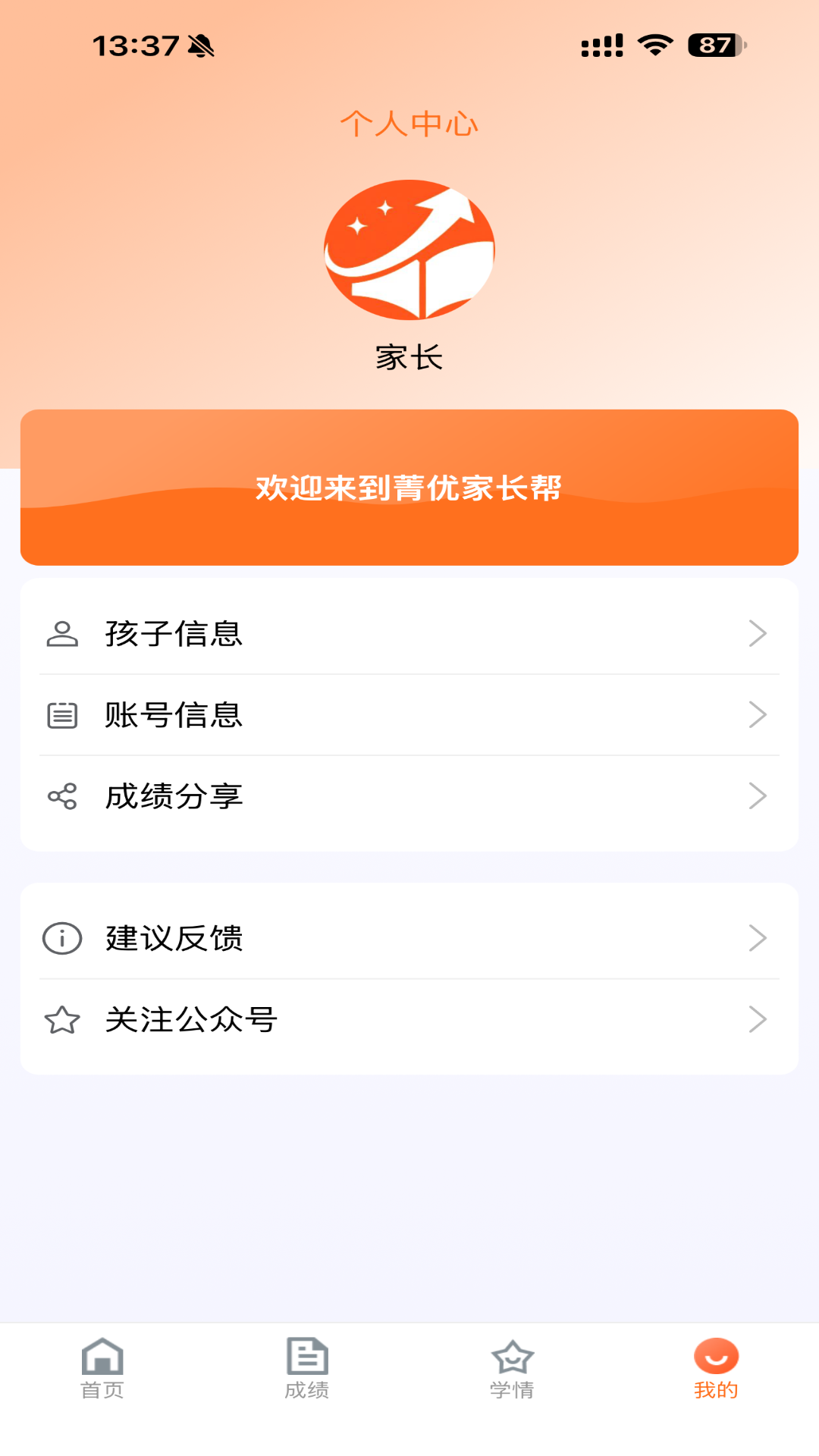Tap the 欢迎来到菁优家长帮 welcome banner
The height and width of the screenshot is (1456, 819).
[x=409, y=486]
